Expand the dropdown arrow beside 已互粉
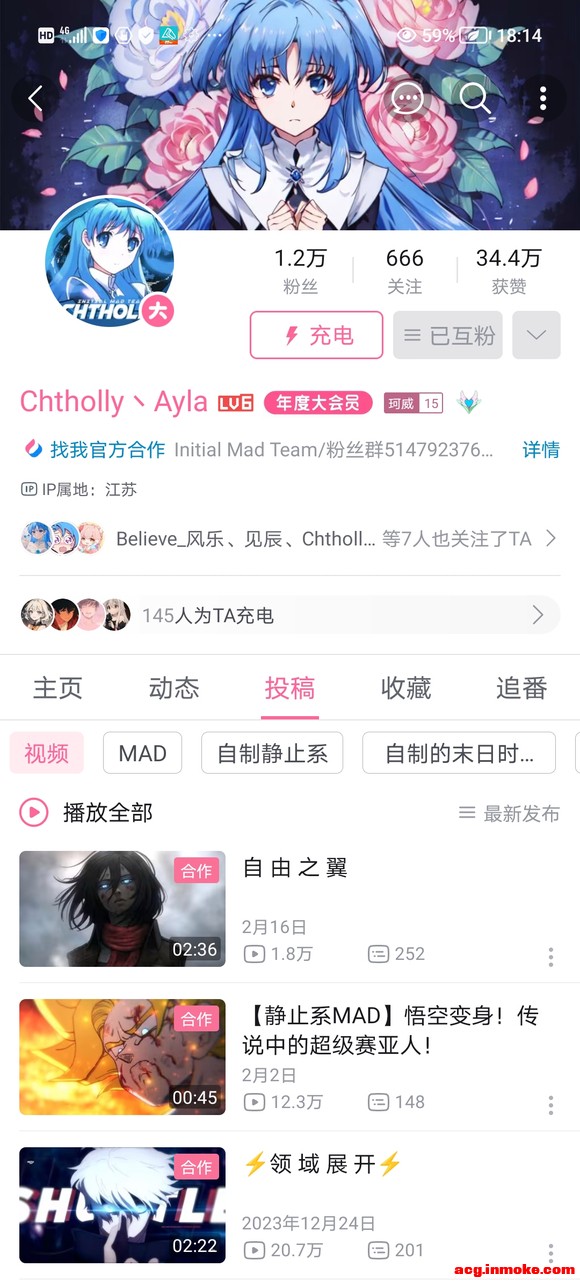This screenshot has width=580, height=1282. (536, 335)
